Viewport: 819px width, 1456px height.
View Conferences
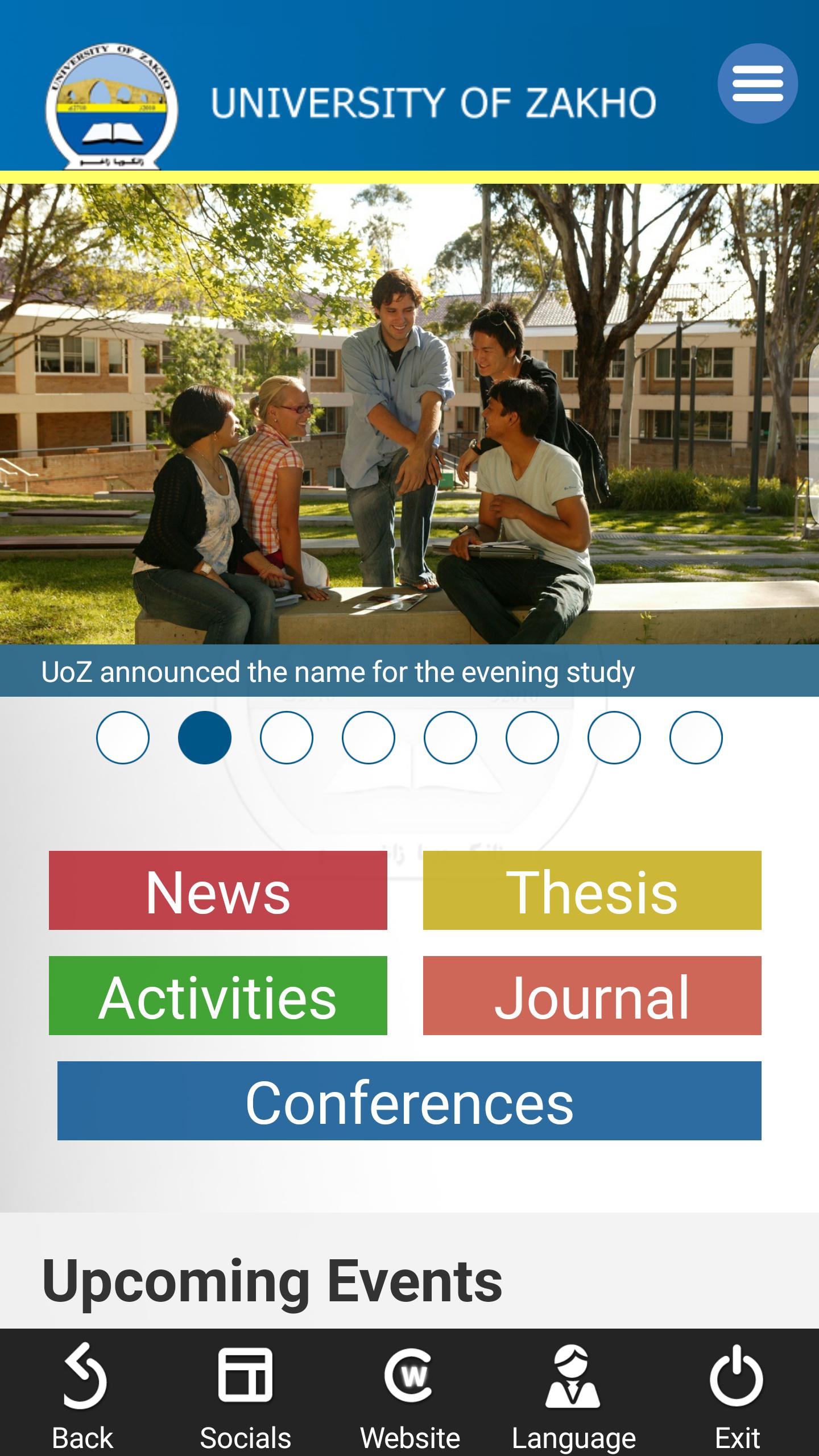(409, 1101)
